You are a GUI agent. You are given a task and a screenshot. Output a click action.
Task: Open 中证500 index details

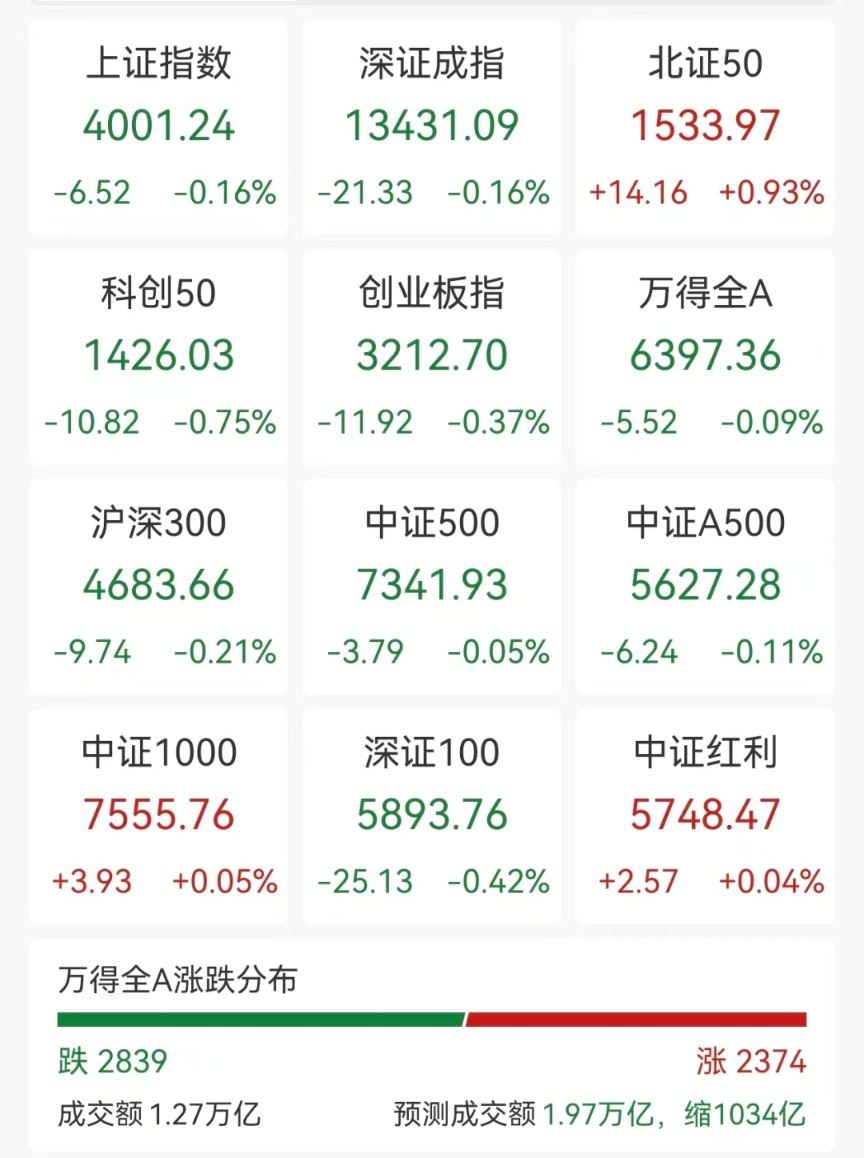[432, 586]
